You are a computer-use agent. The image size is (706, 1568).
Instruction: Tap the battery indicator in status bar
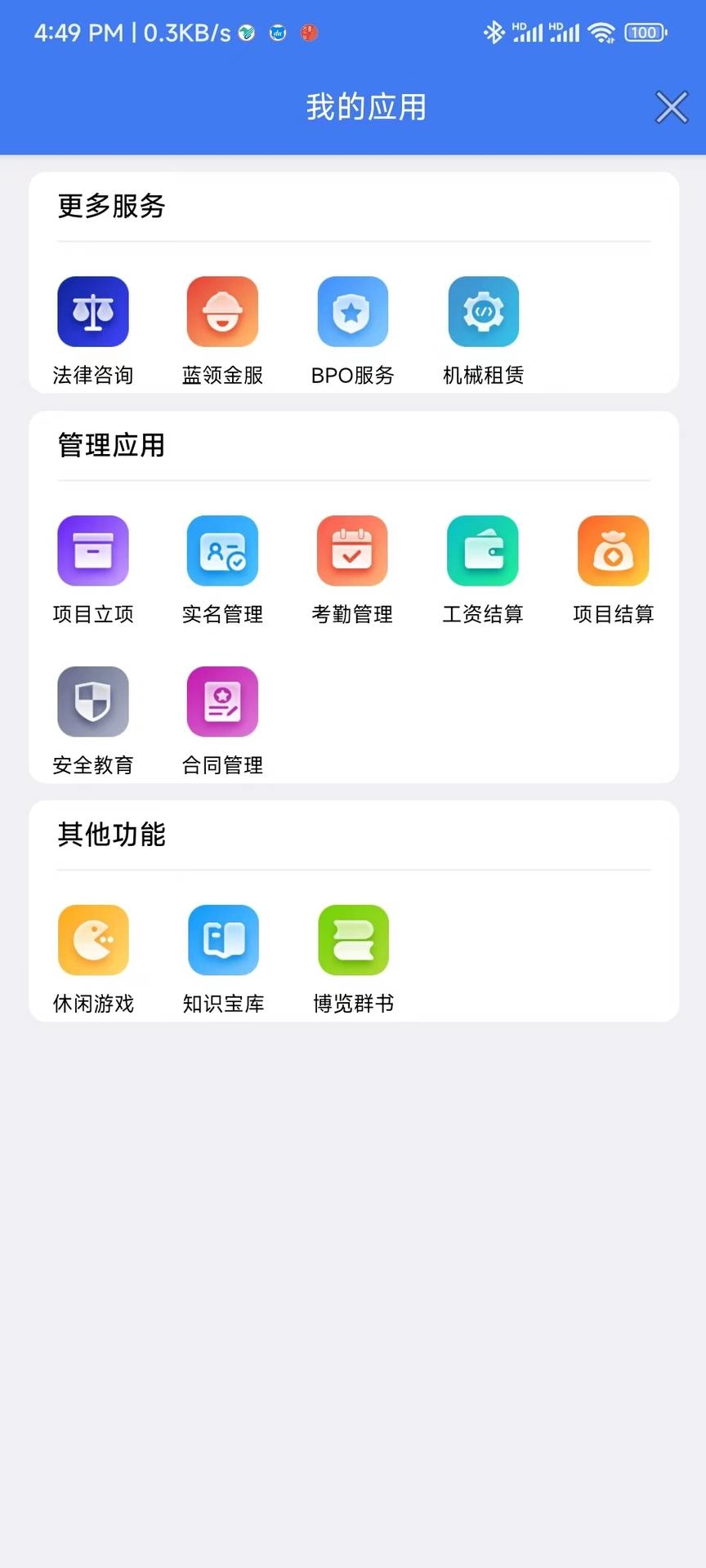pyautogui.click(x=645, y=32)
